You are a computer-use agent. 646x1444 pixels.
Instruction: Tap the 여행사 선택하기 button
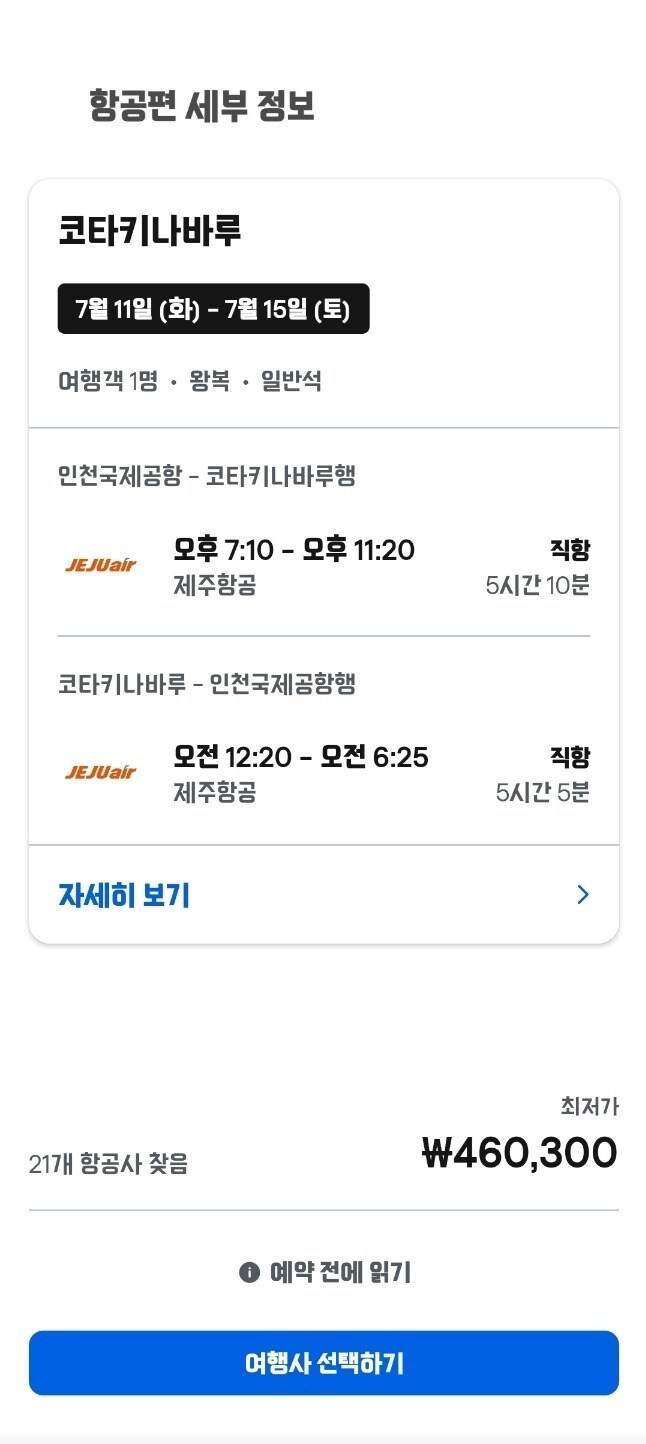click(324, 1363)
